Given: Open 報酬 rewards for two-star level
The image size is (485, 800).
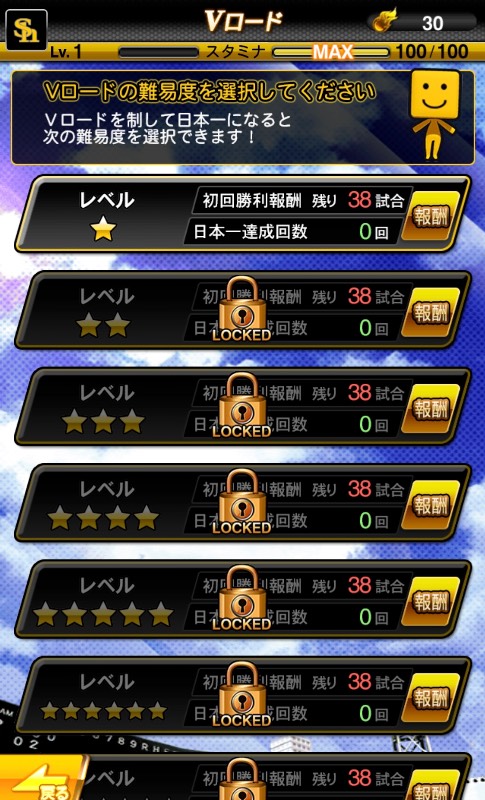Looking at the screenshot, I should coord(430,312).
